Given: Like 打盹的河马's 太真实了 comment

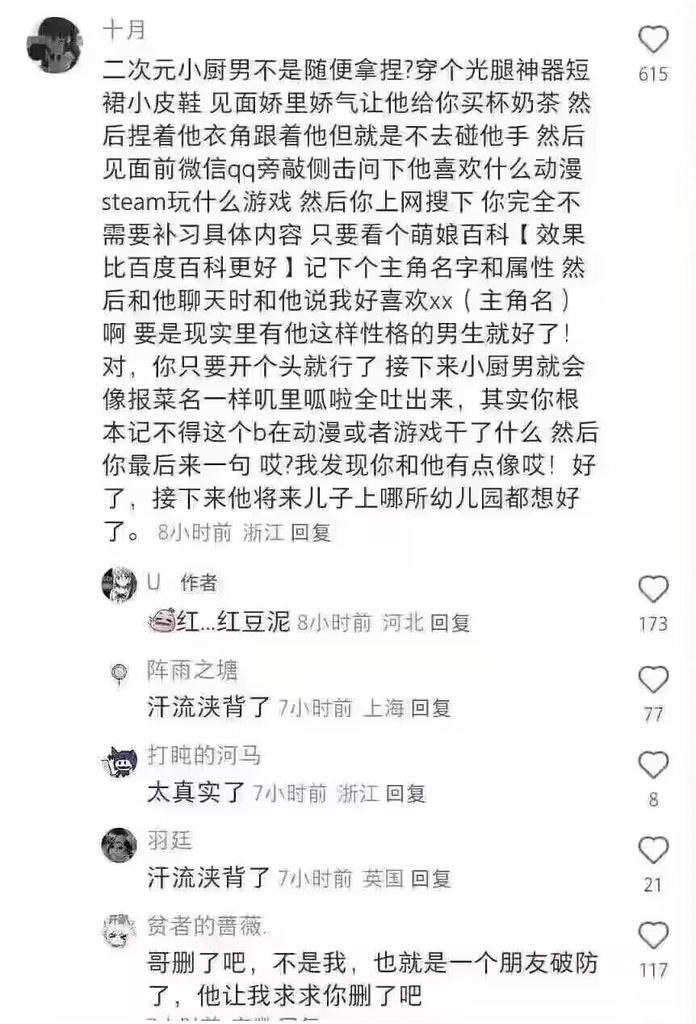Looking at the screenshot, I should [x=653, y=765].
